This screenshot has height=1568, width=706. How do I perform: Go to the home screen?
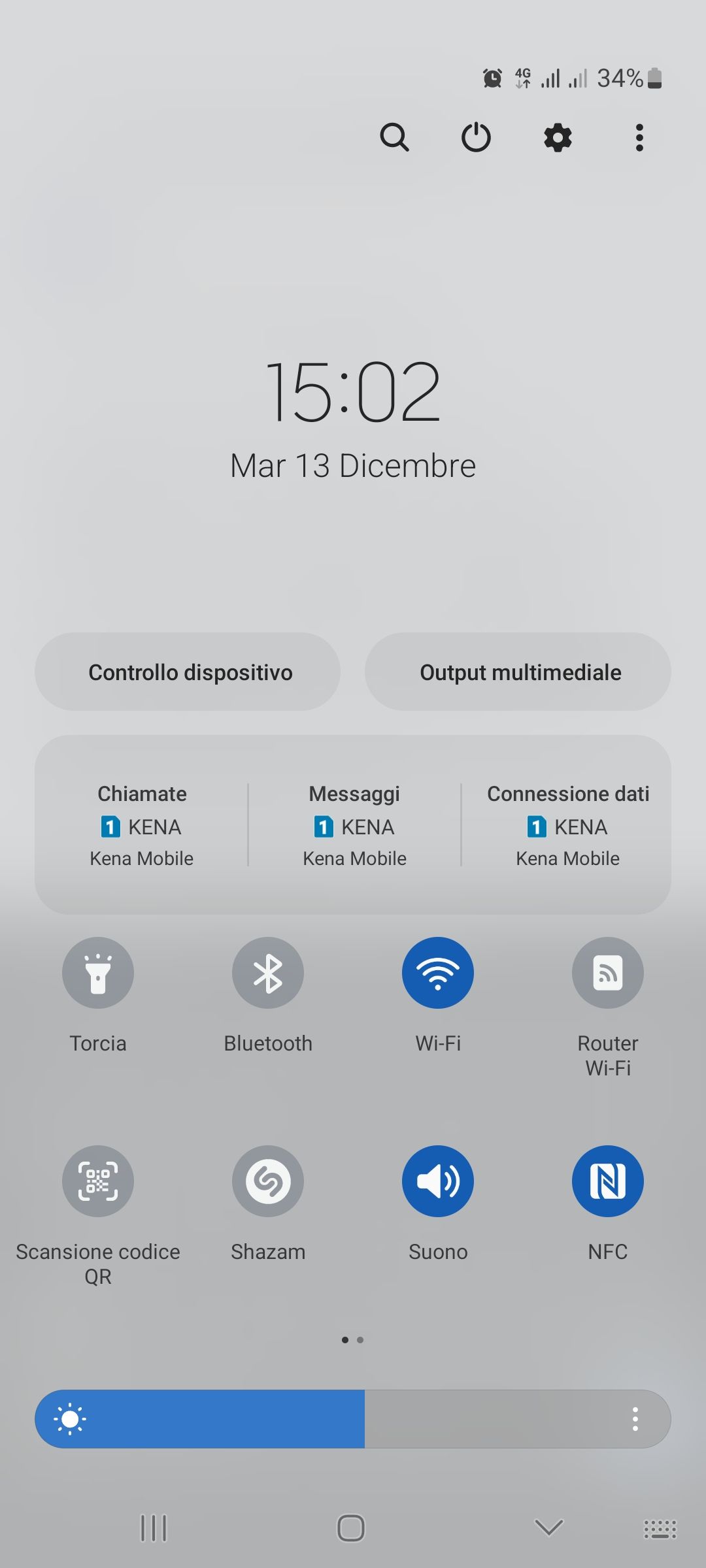pos(351,1528)
